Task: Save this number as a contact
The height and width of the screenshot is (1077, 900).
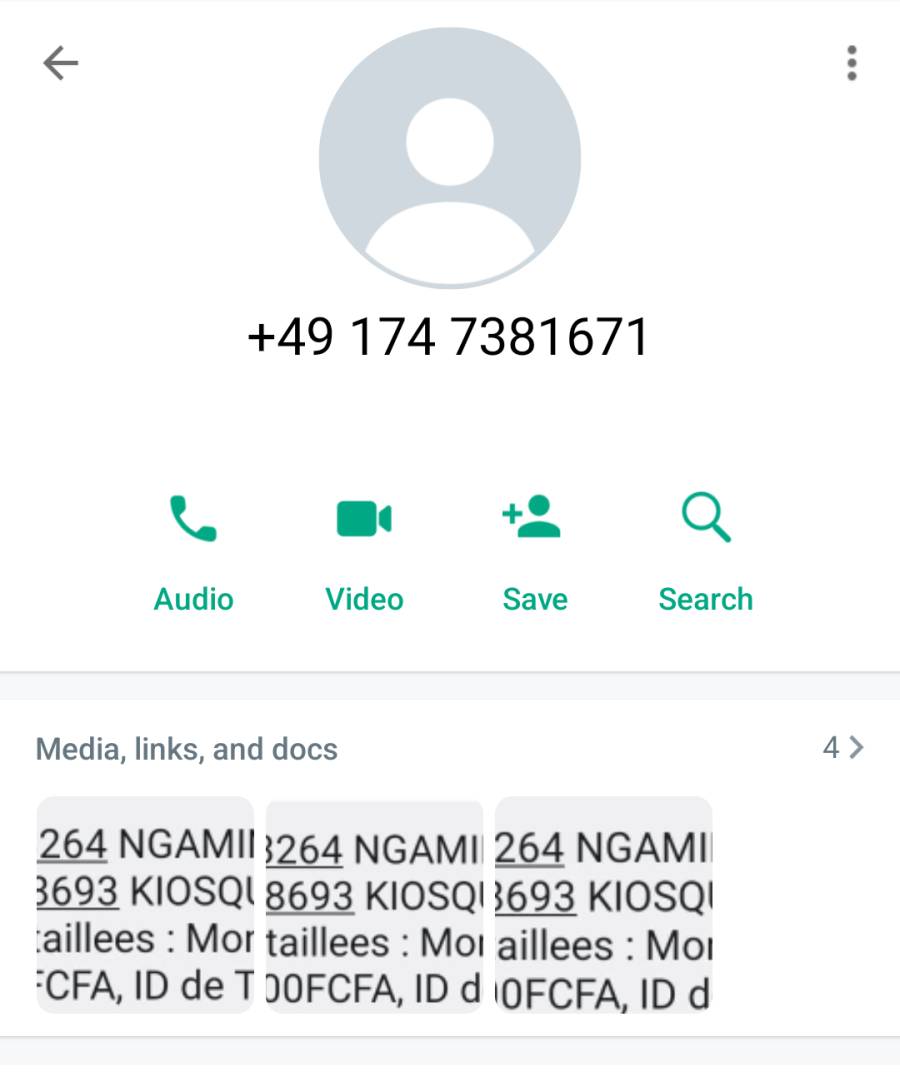Action: 534,551
